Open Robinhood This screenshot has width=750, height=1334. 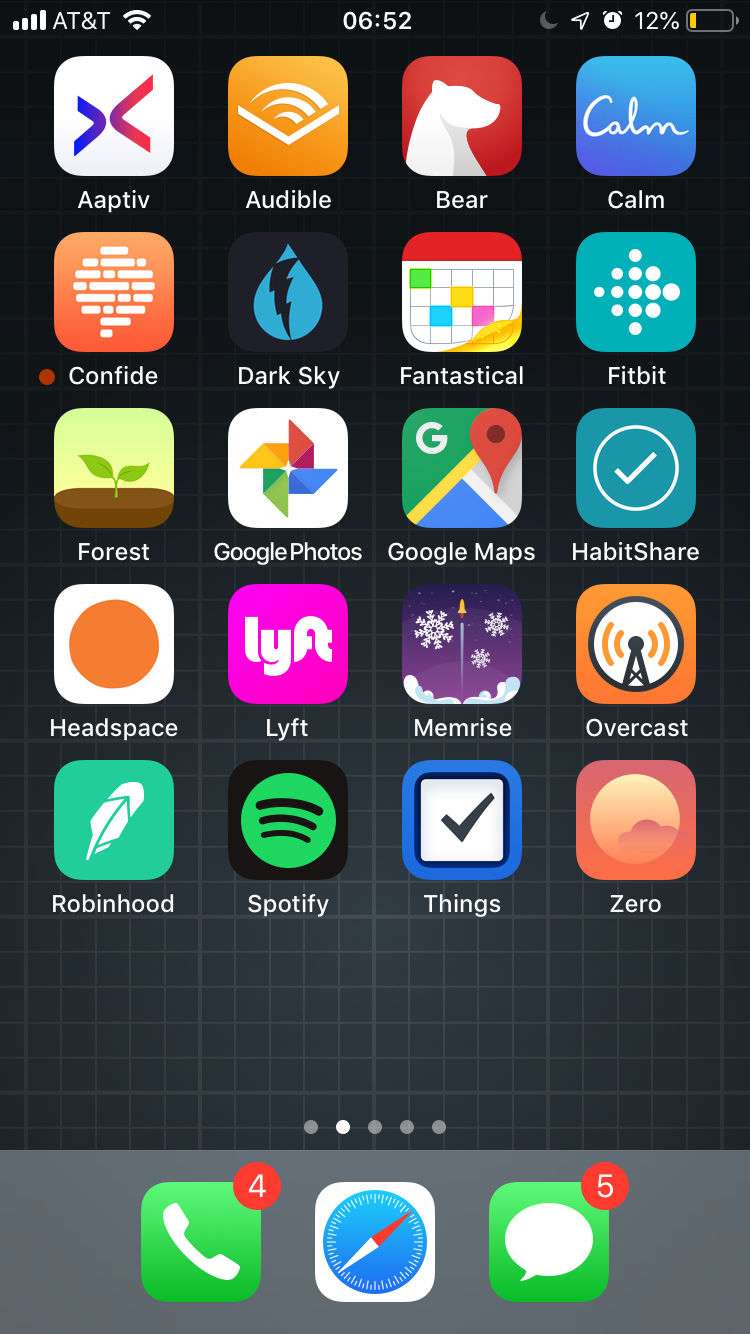pos(114,820)
